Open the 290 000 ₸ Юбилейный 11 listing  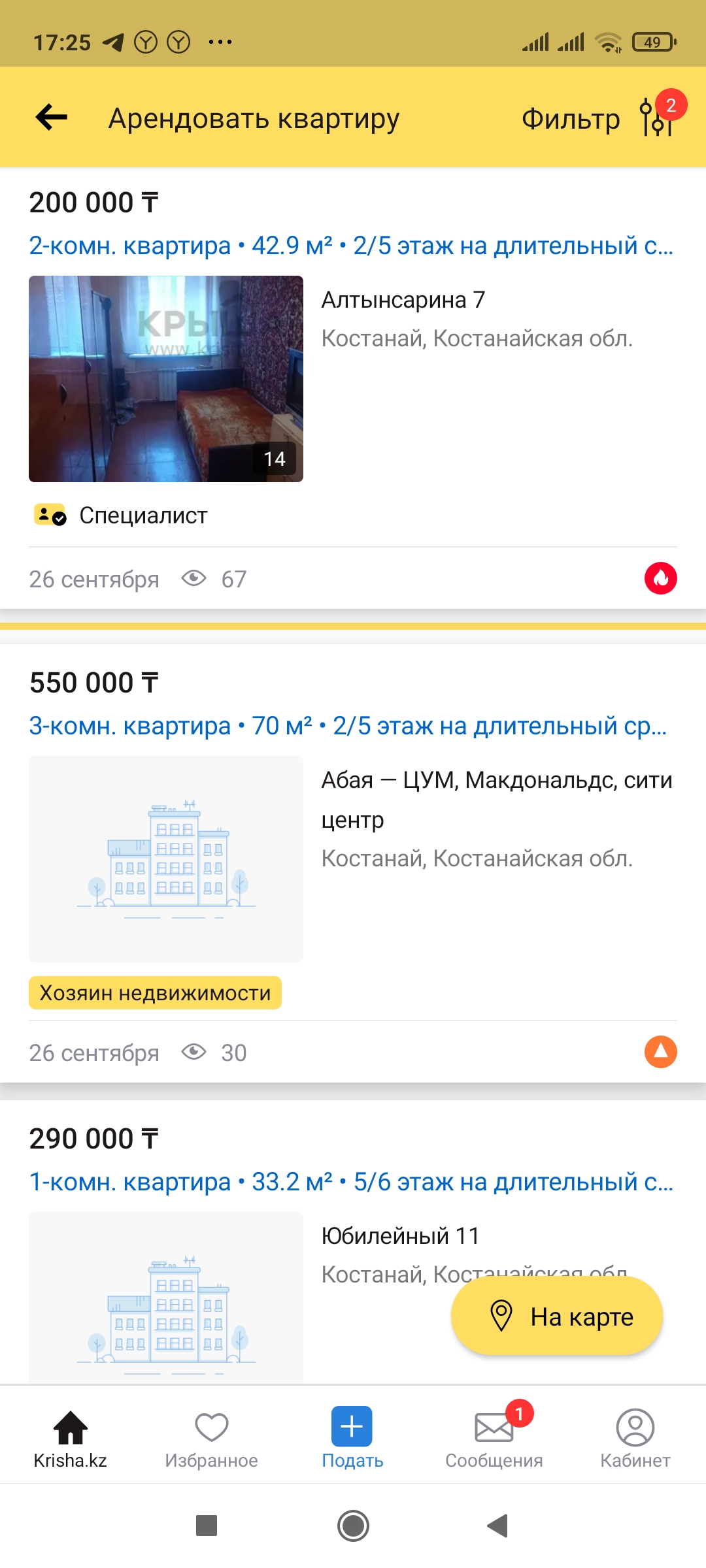(x=353, y=1242)
